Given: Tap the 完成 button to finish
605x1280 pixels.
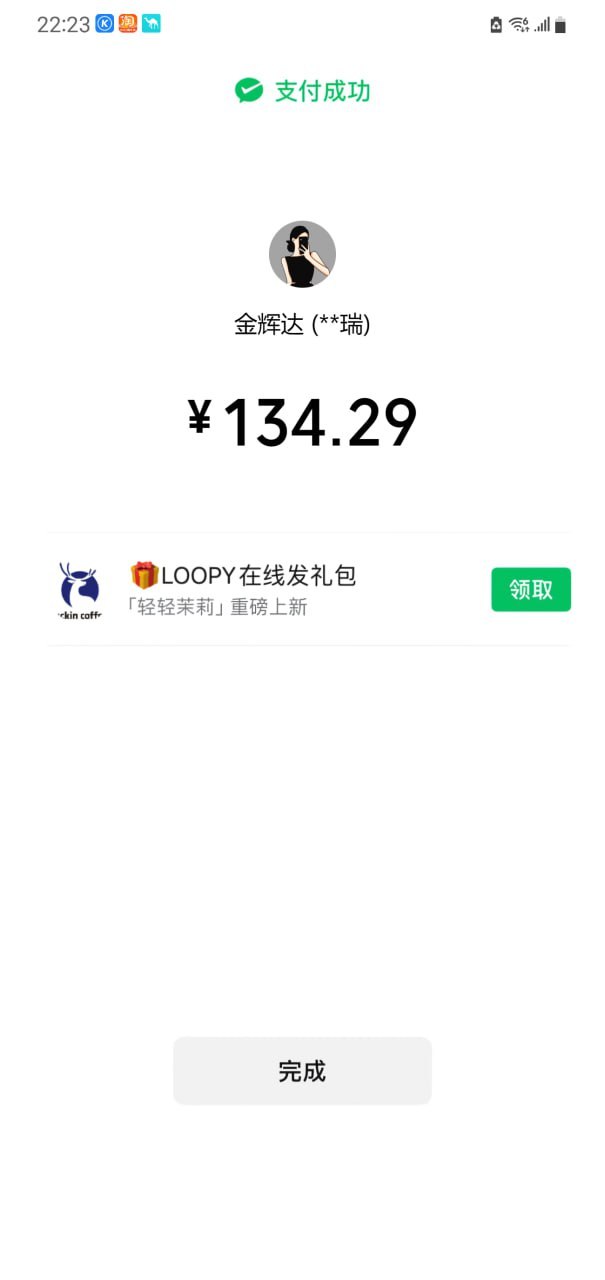Looking at the screenshot, I should (x=302, y=1071).
